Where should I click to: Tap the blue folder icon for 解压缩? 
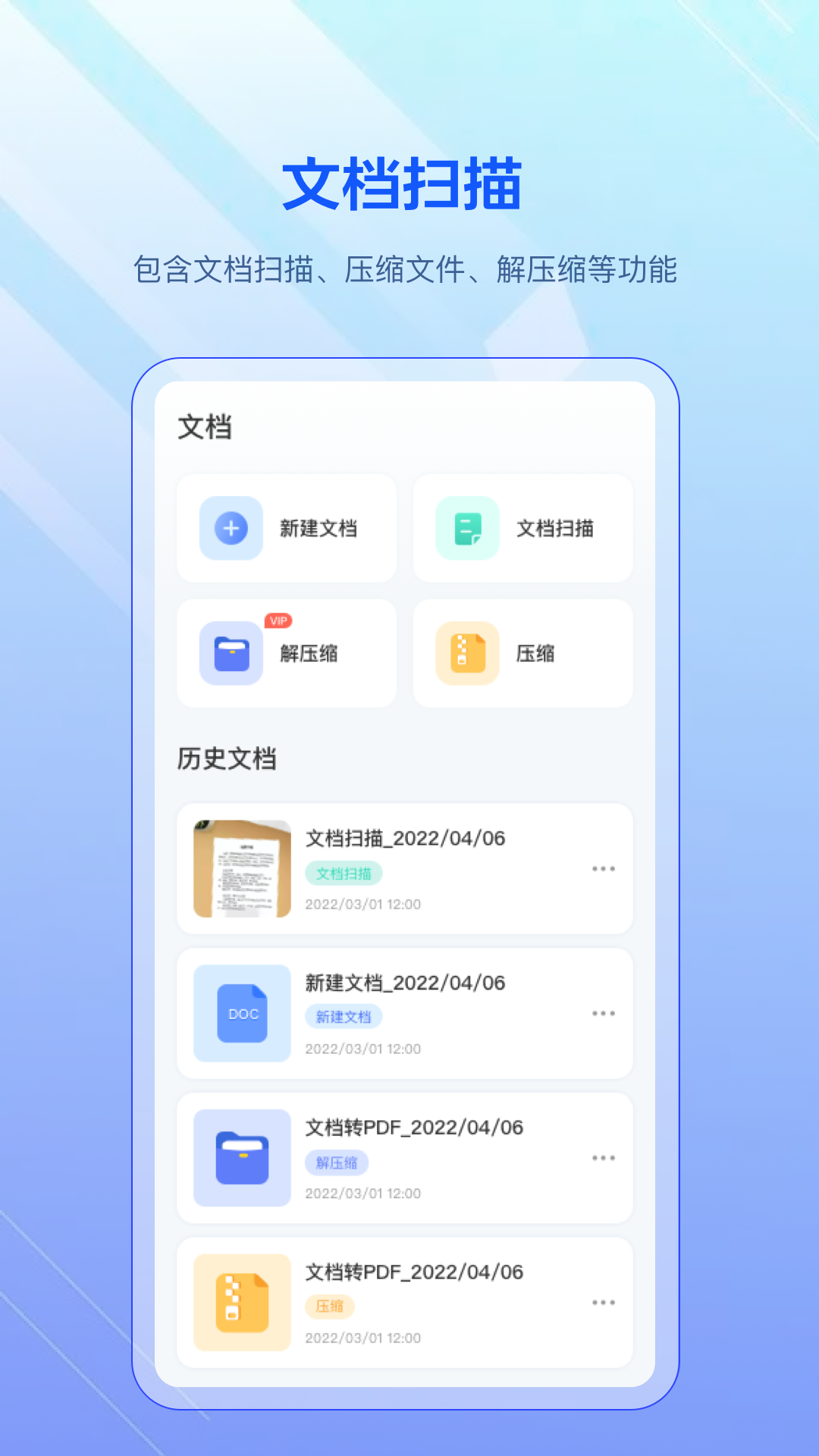(x=231, y=654)
